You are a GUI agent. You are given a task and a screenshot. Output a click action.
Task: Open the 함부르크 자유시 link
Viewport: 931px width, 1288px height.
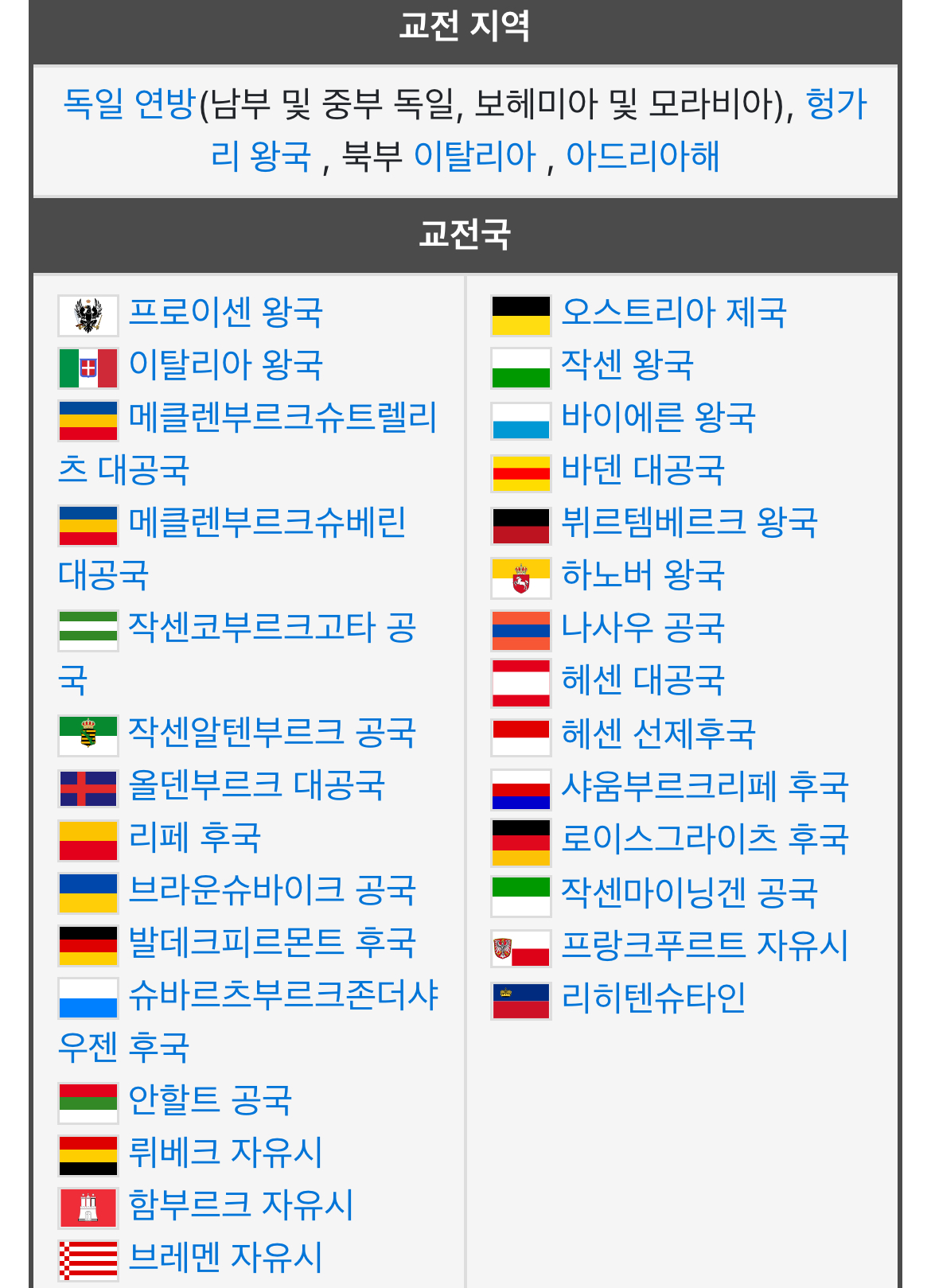[241, 1205]
